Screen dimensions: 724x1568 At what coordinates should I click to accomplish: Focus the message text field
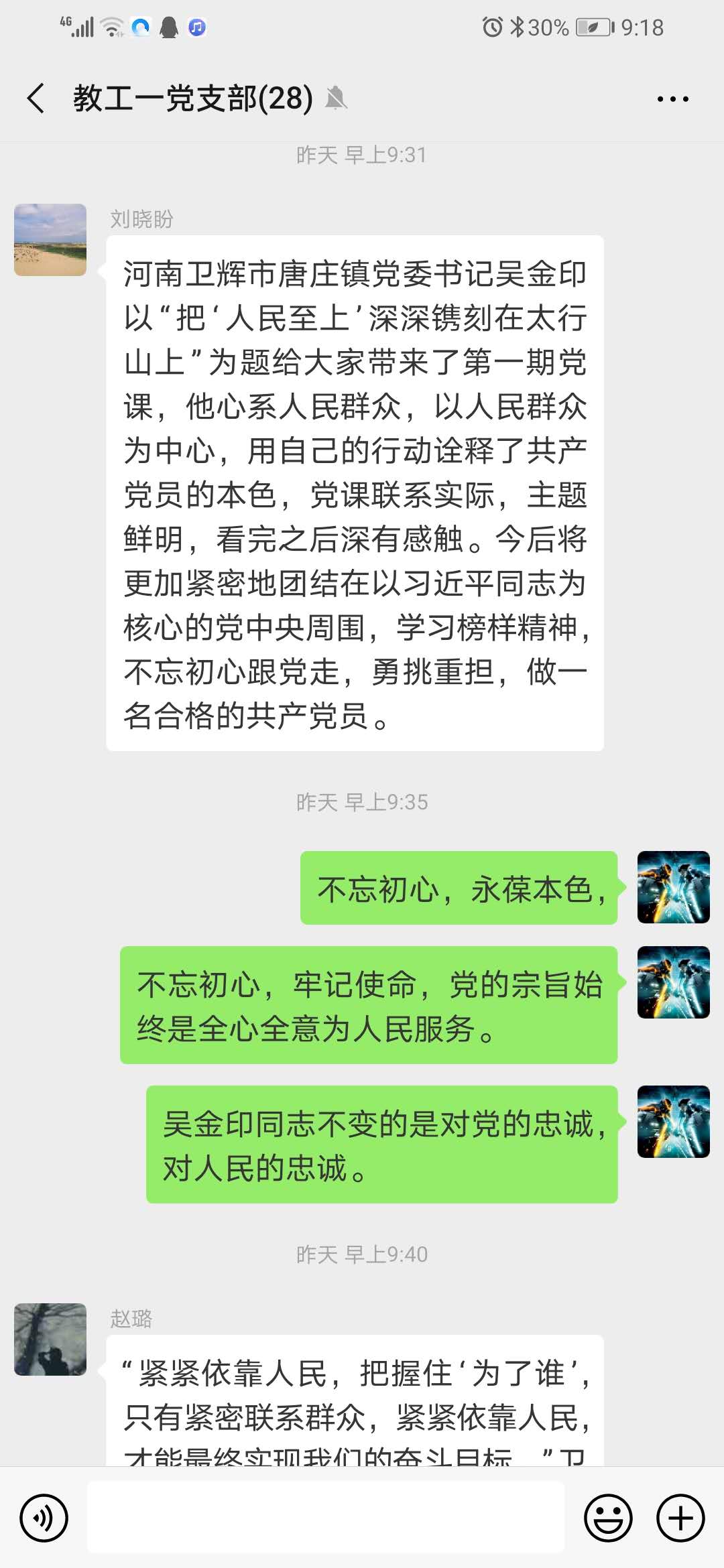[x=326, y=1518]
